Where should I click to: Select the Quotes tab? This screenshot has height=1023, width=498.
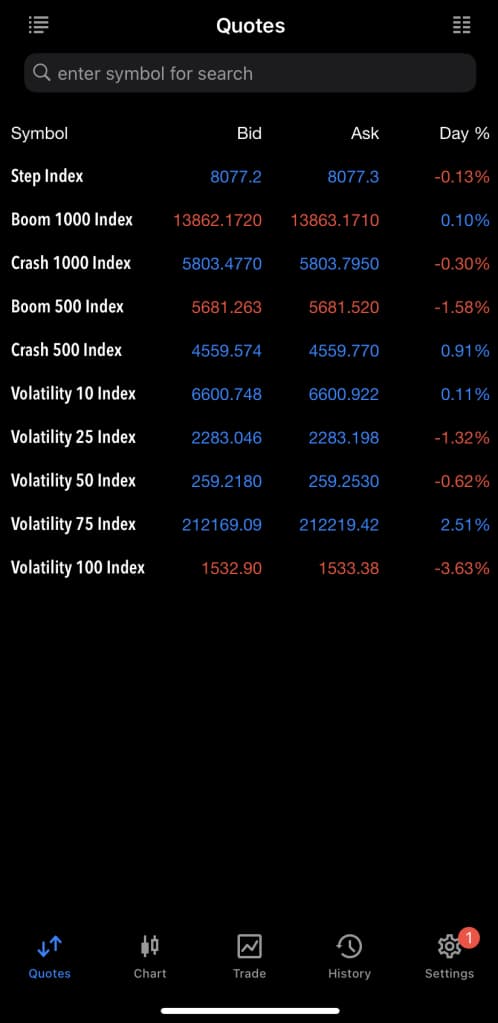coord(50,956)
